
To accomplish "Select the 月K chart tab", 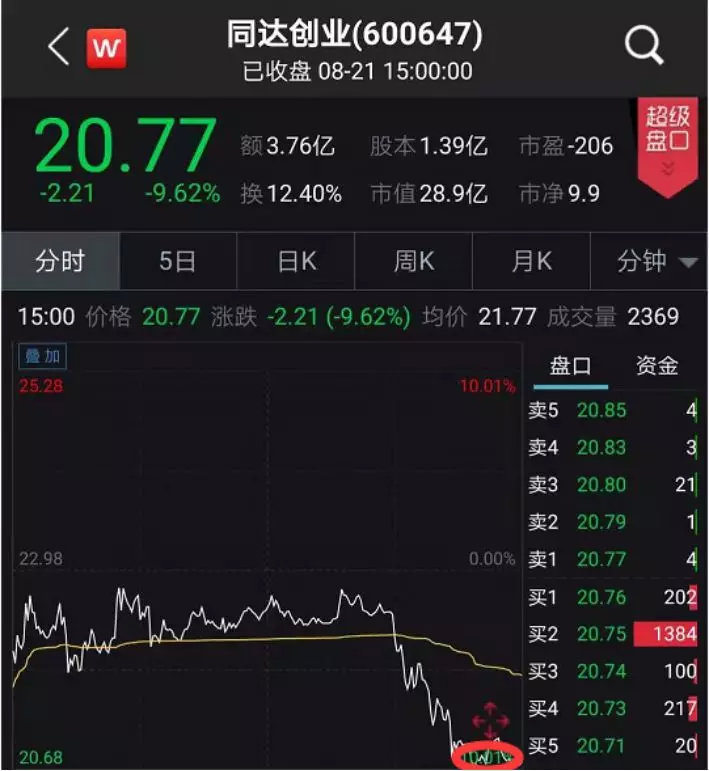I will coord(531,262).
